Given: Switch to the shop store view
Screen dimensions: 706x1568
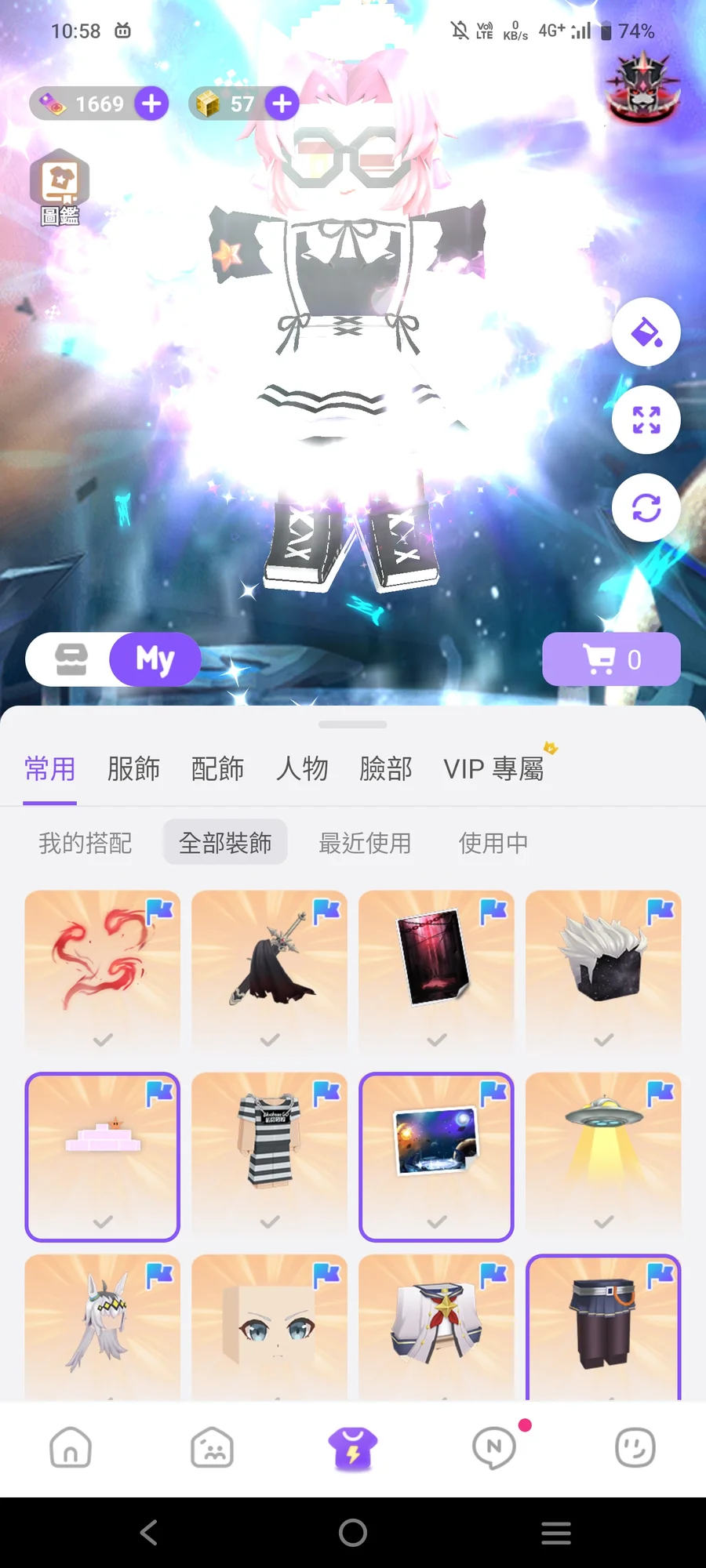Looking at the screenshot, I should coord(71,659).
